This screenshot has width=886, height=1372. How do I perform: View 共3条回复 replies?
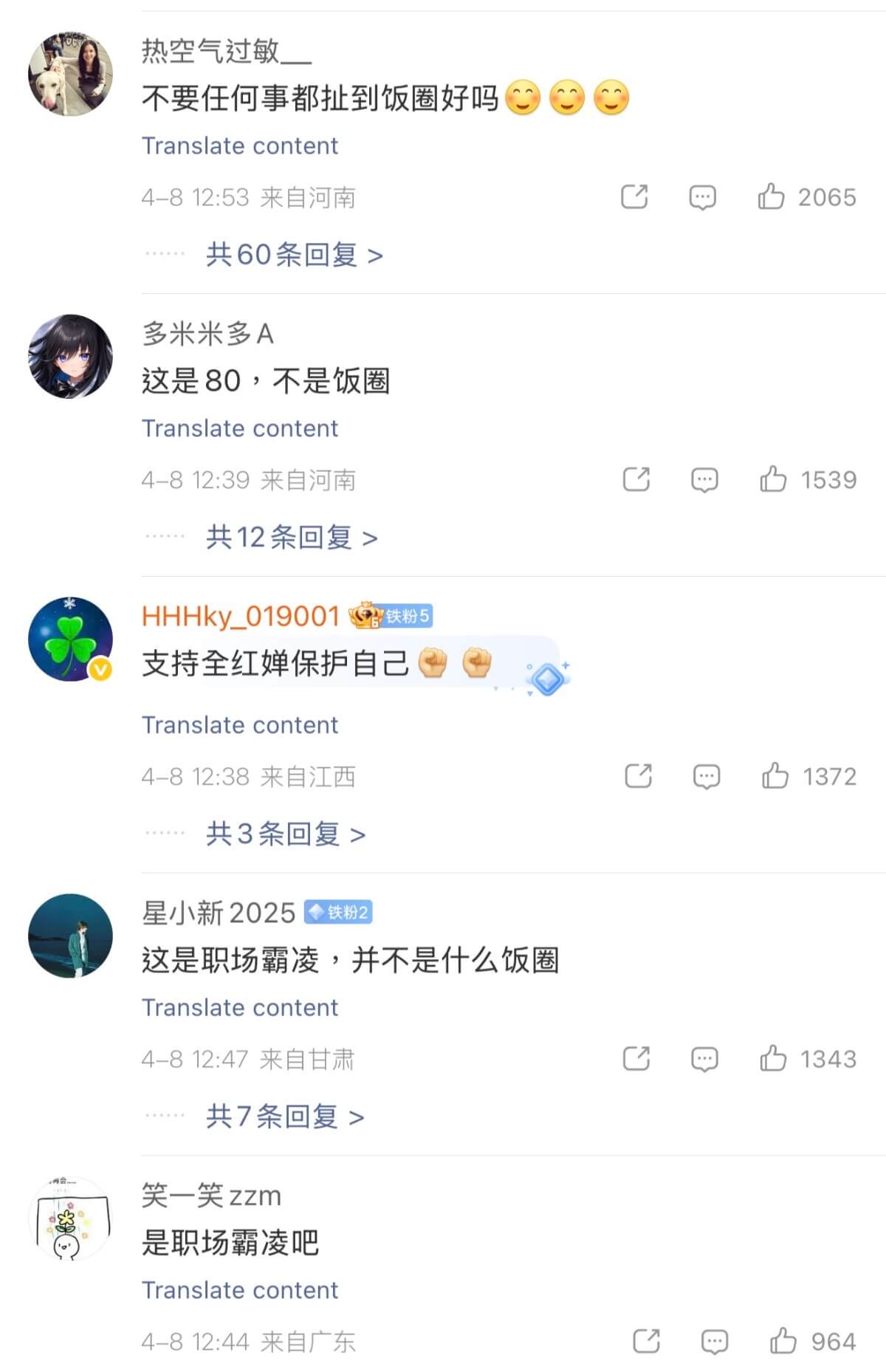pyautogui.click(x=286, y=834)
